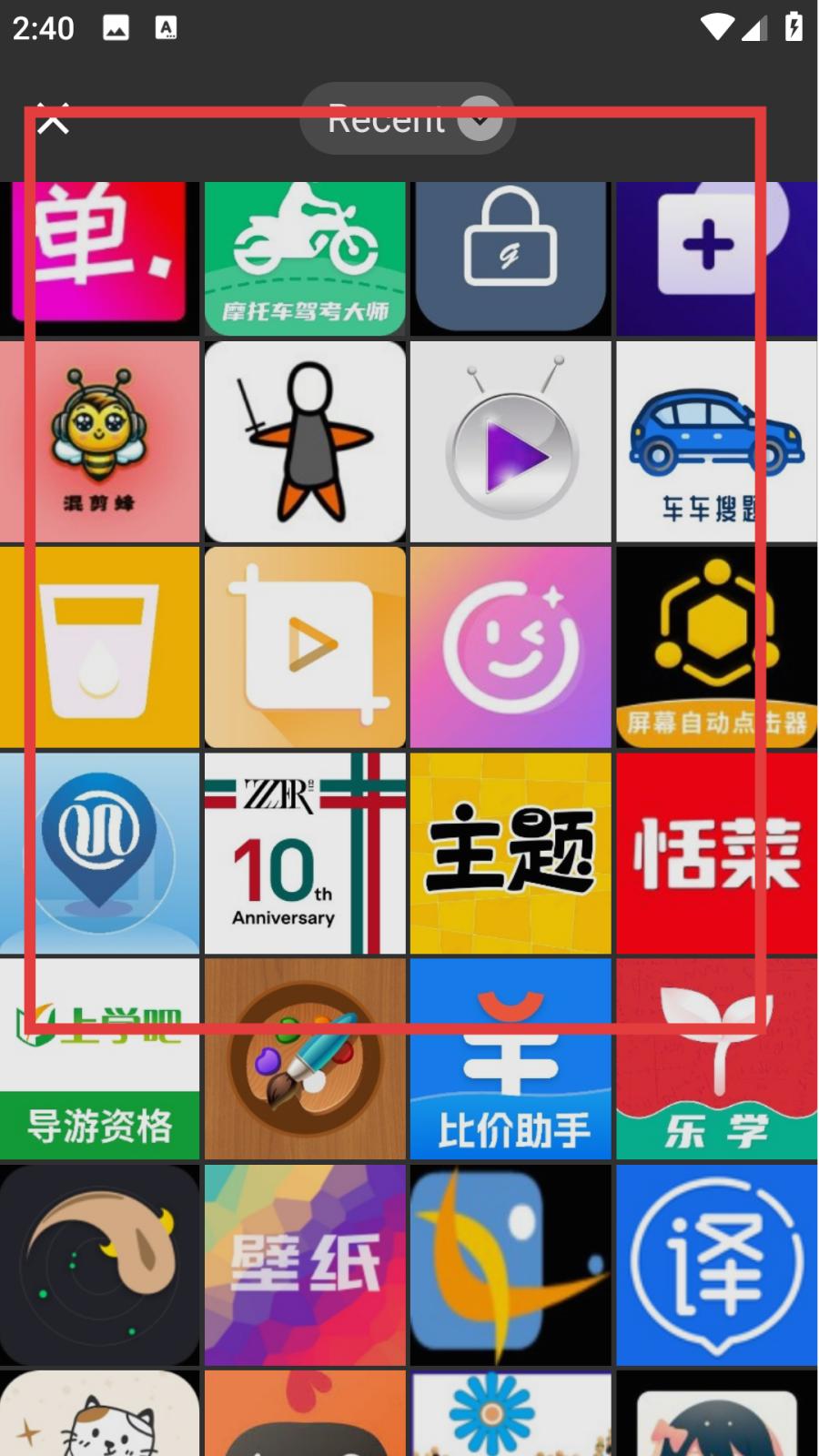Select the purple play button TV image
The width and height of the screenshot is (819, 1456).
[x=511, y=442]
